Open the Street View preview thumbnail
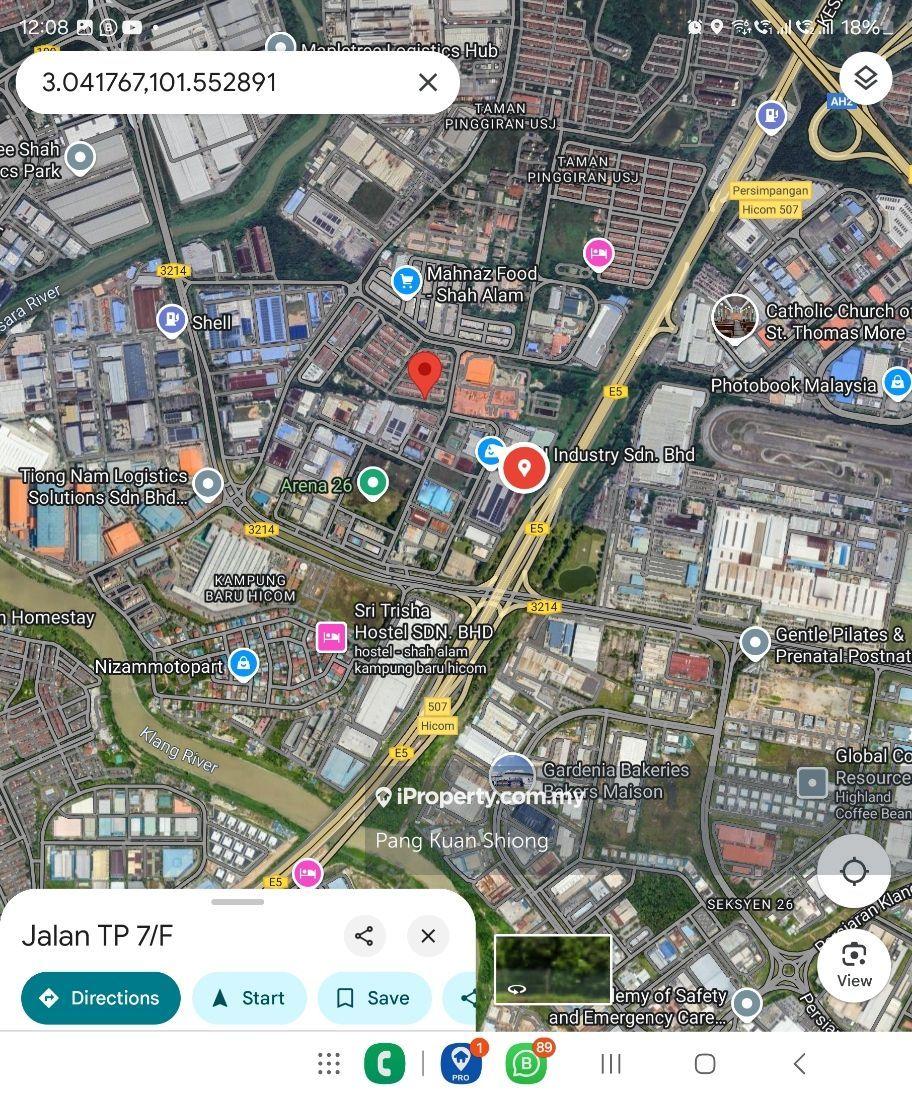This screenshot has height=1095, width=912. 552,968
